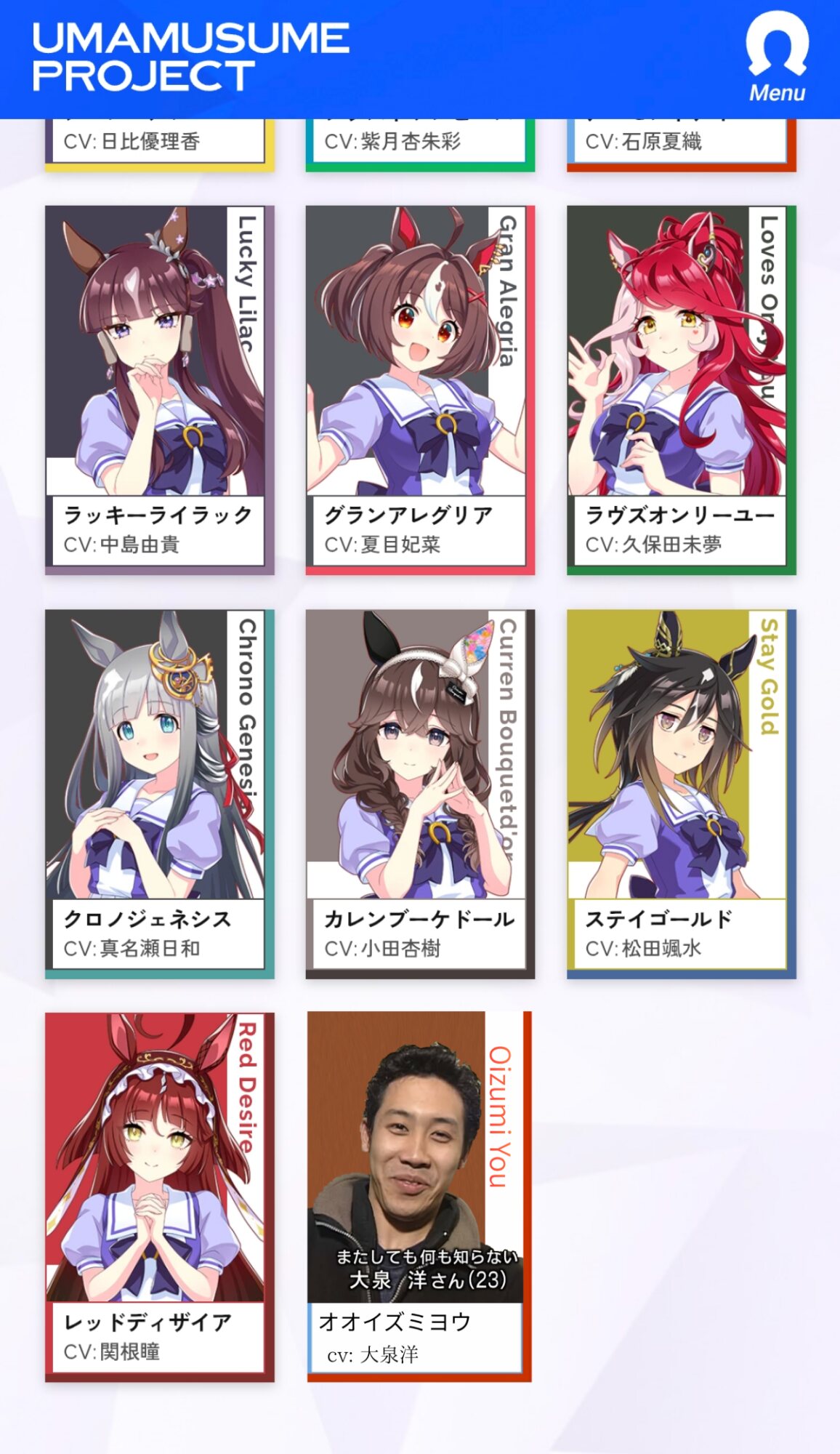
Task: Select the Chrono Genesis character card
Action: (x=160, y=794)
